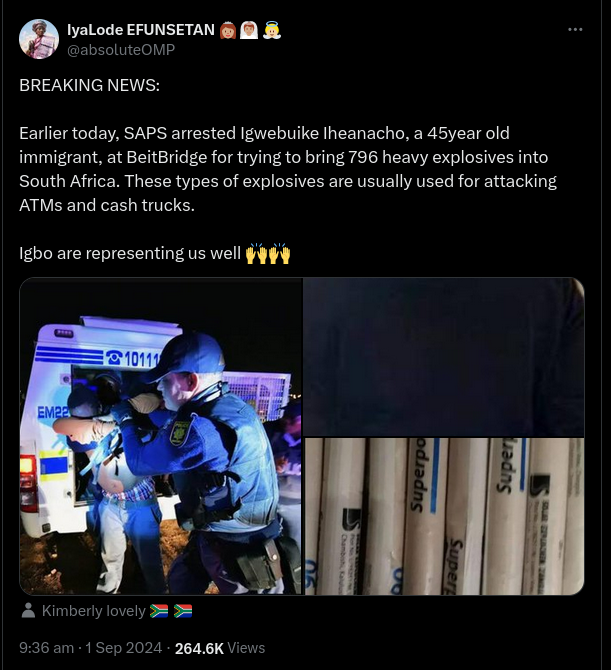
Task: Open the IyaLode EFUNSETAN profile name
Action: (x=140, y=30)
